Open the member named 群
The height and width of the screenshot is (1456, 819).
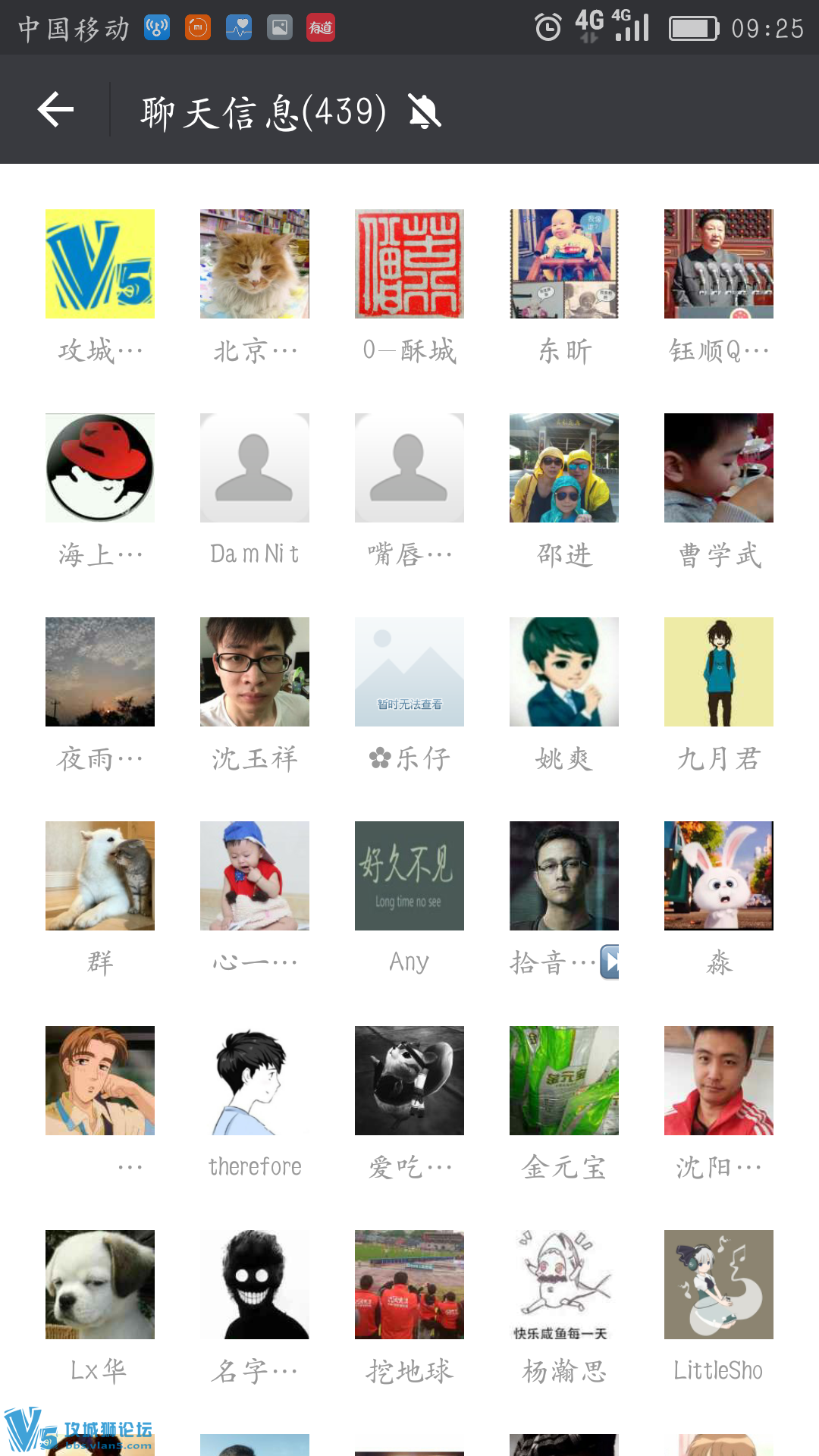point(99,876)
